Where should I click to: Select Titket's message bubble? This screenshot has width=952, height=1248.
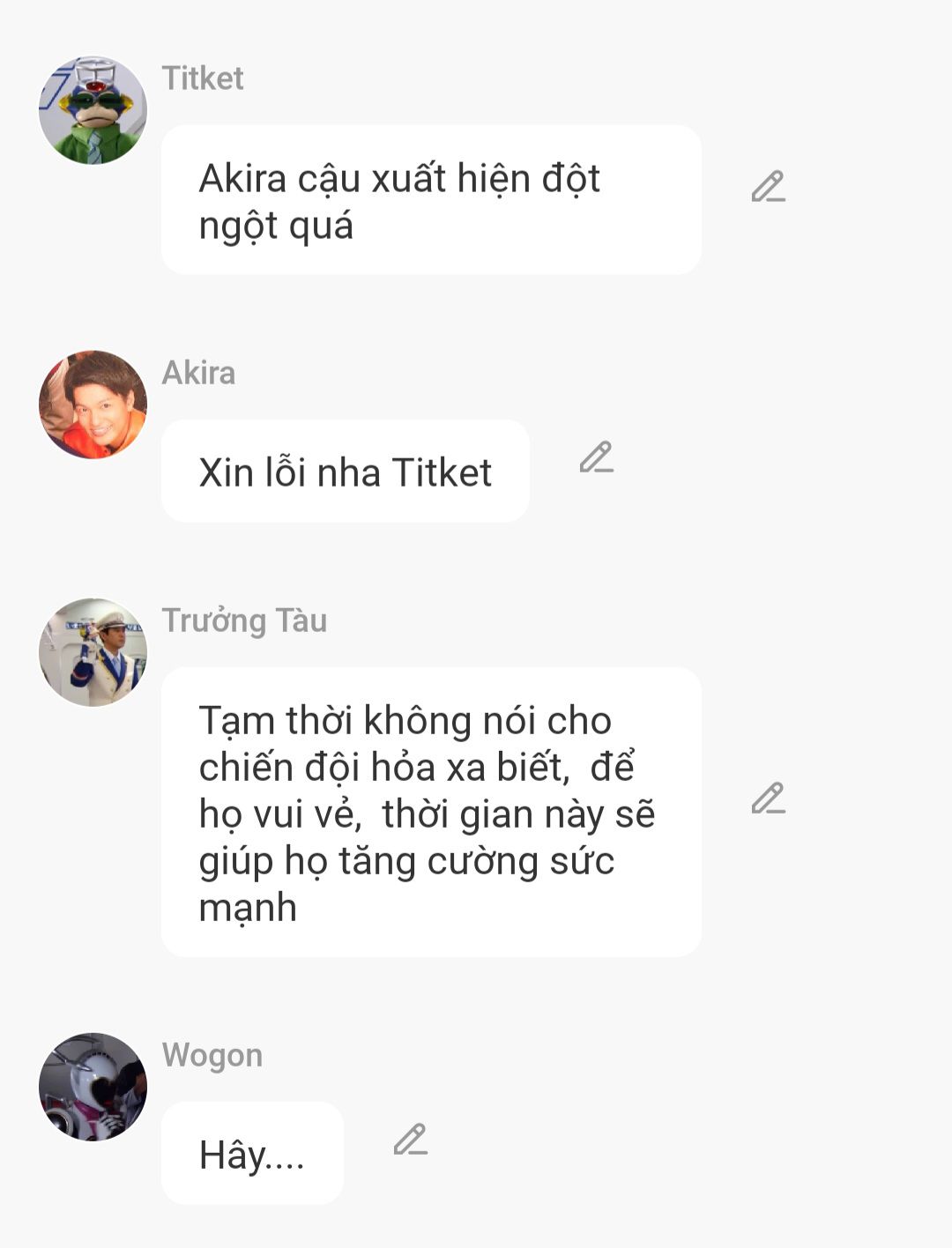pos(430,200)
